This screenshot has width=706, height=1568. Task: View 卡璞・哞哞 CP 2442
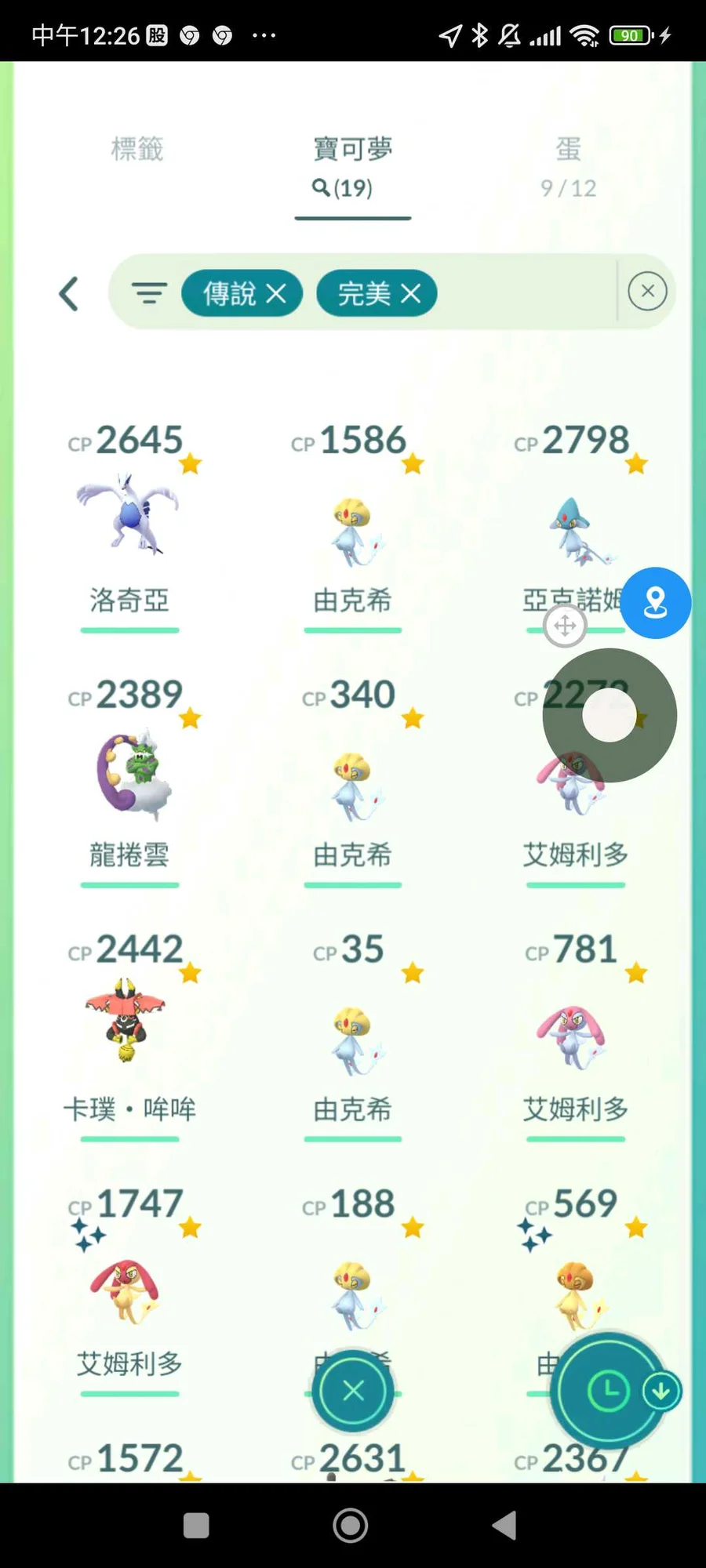(127, 1023)
